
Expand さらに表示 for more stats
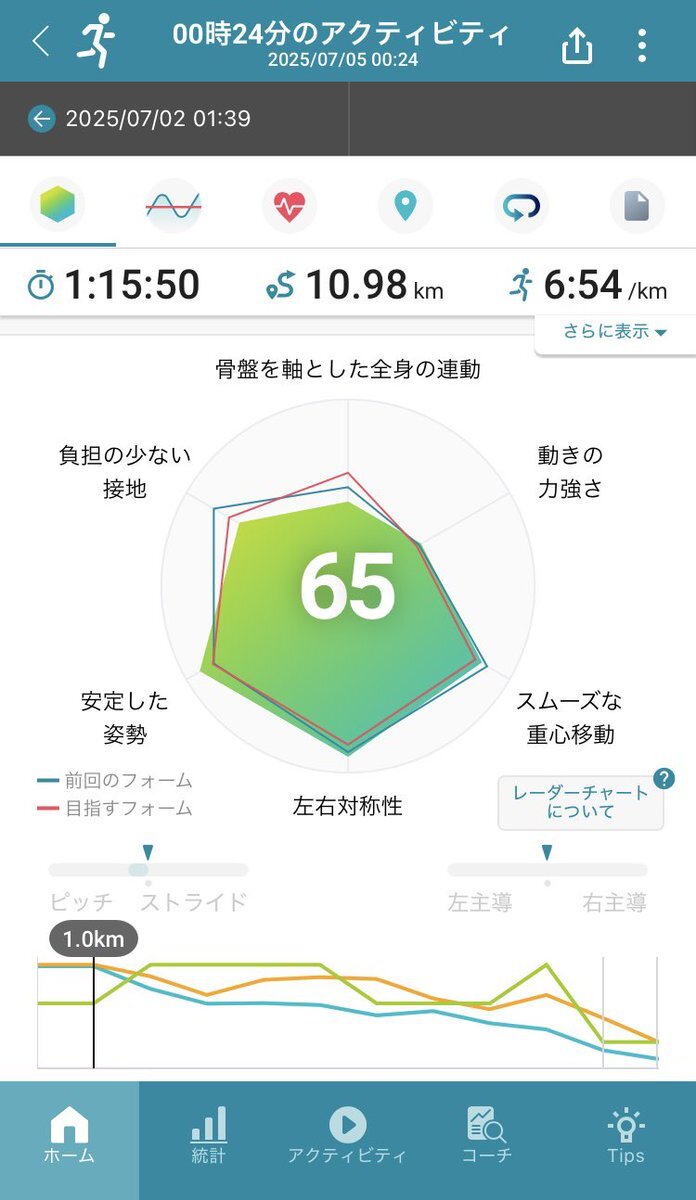pos(615,332)
